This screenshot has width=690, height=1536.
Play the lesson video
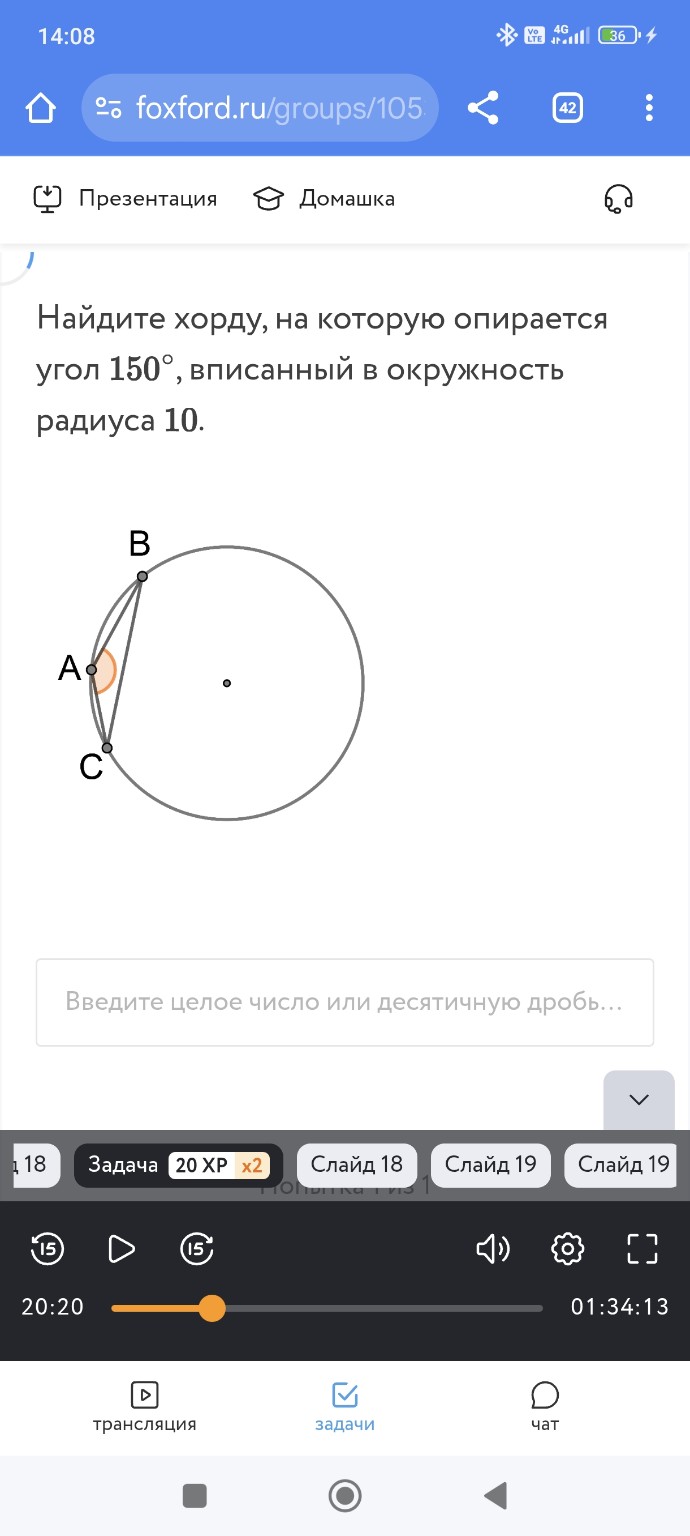[121, 1248]
